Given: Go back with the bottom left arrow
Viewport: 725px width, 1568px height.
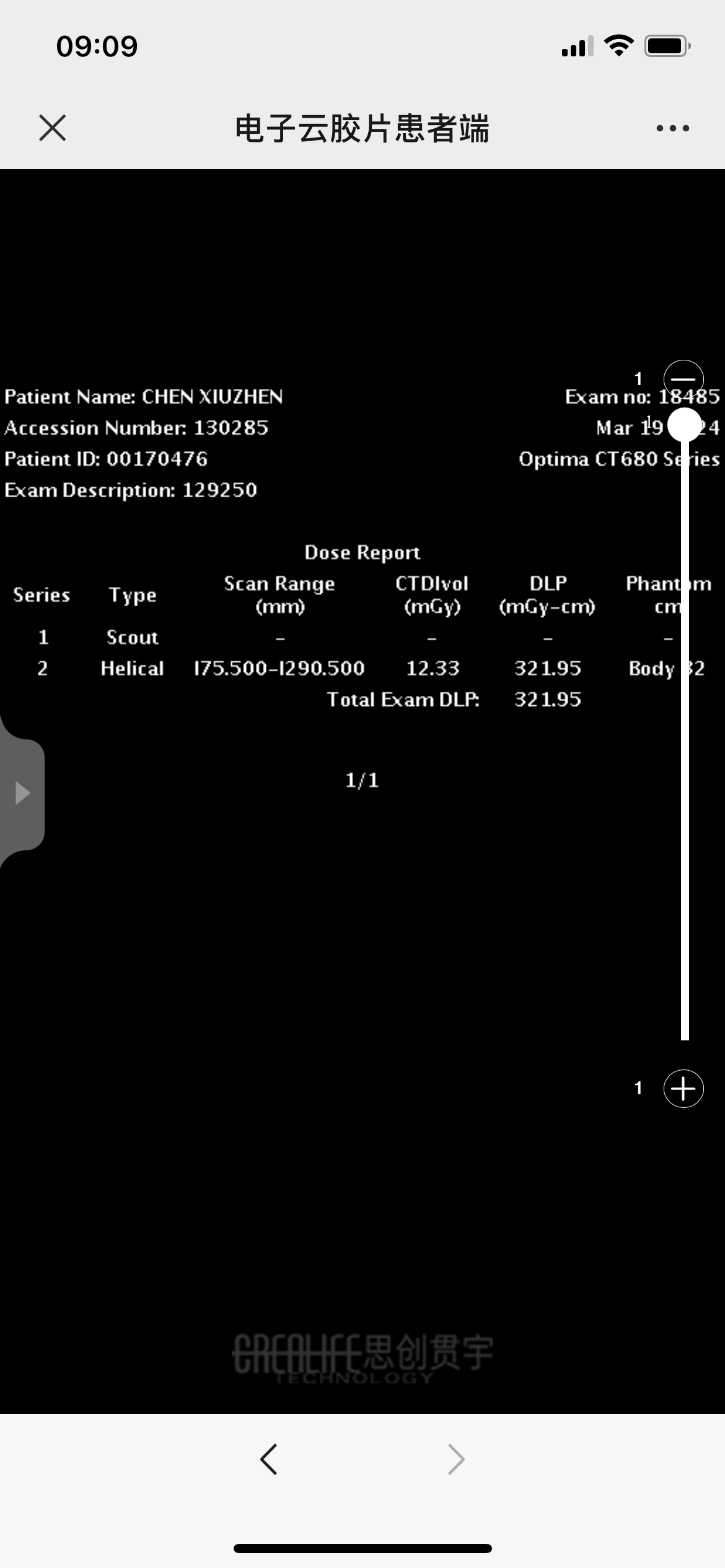Looking at the screenshot, I should tap(269, 1460).
